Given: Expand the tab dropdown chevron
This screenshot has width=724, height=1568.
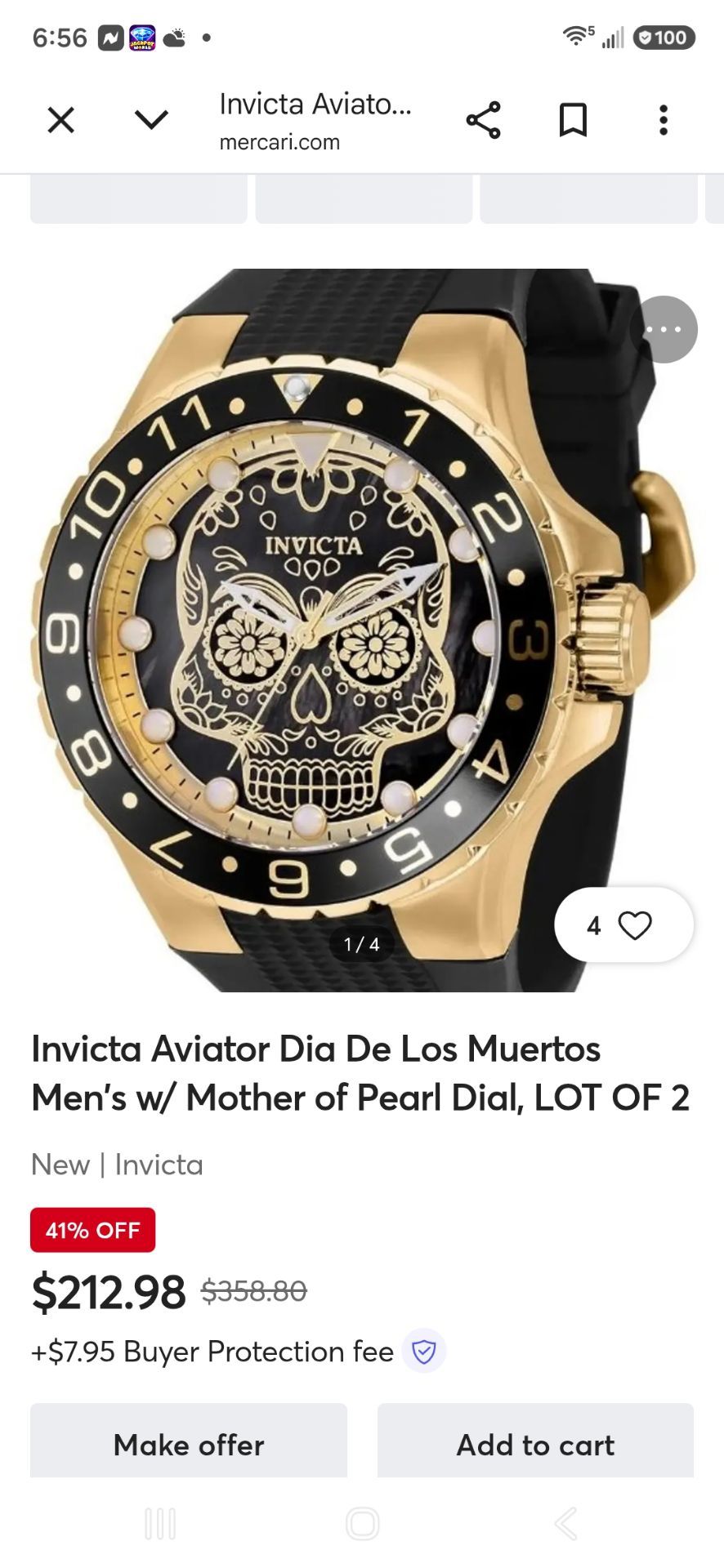Looking at the screenshot, I should 151,120.
